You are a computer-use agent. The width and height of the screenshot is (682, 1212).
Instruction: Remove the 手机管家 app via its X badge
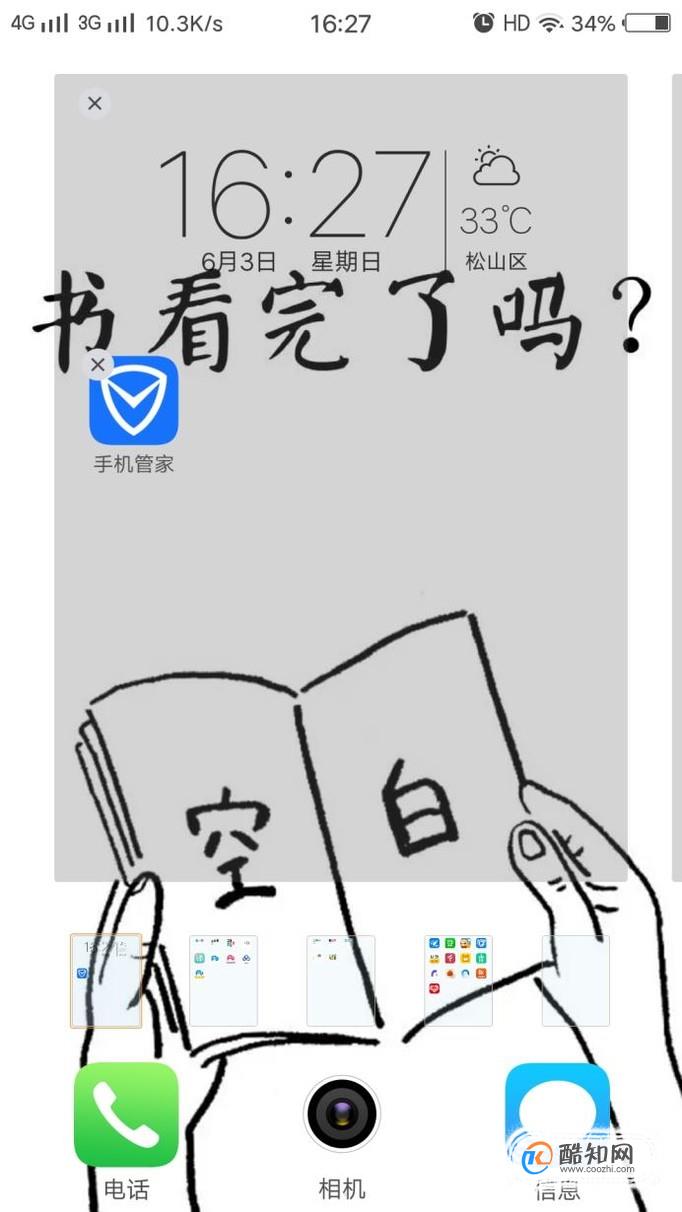(97, 365)
